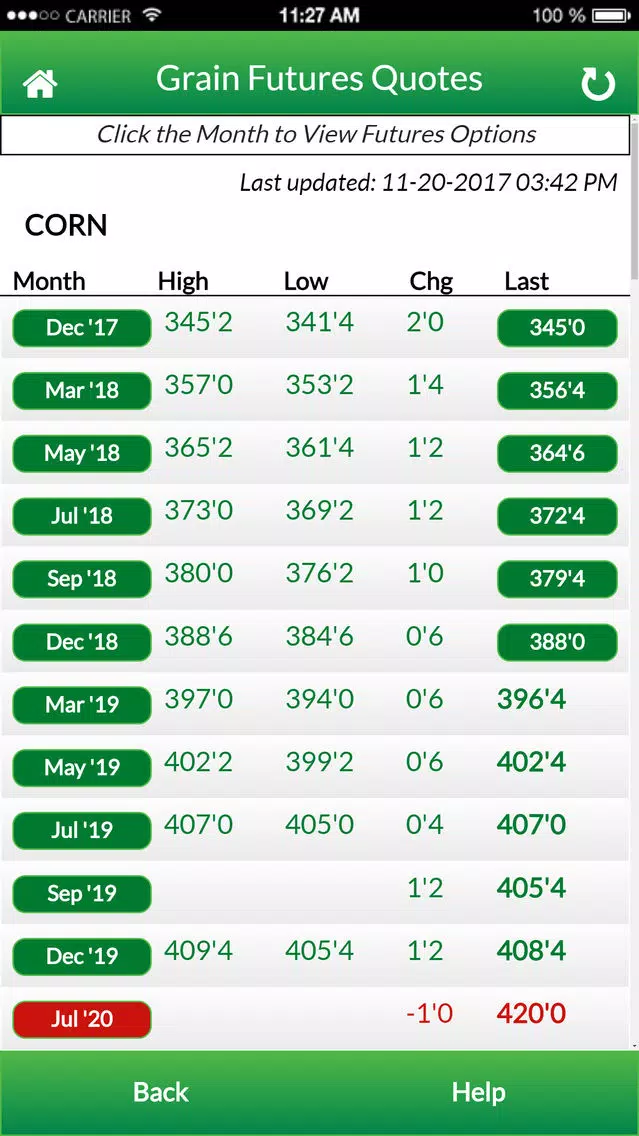The height and width of the screenshot is (1136, 639).
Task: Select the 388'0 last price button
Action: point(557,642)
